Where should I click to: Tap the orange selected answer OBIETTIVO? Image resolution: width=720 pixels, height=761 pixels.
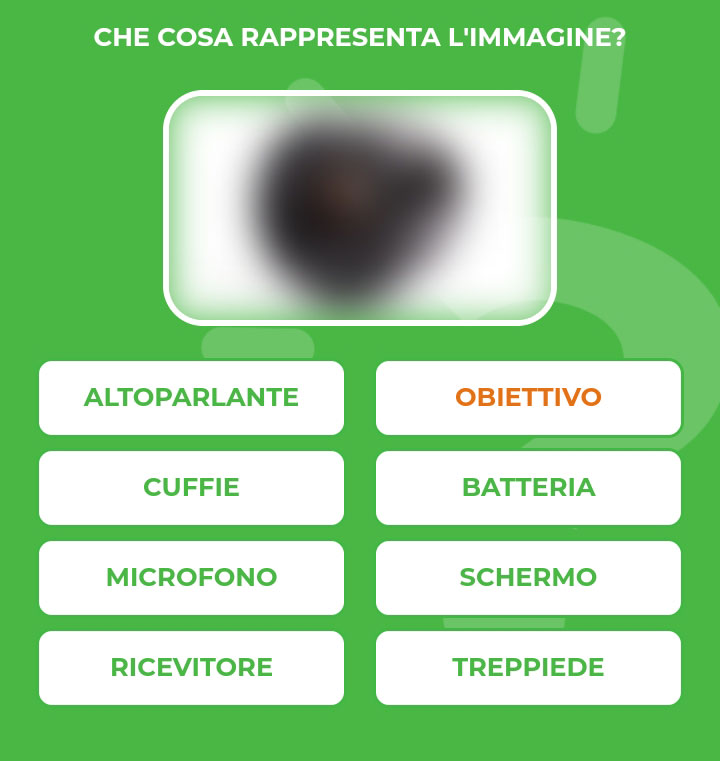(x=528, y=398)
